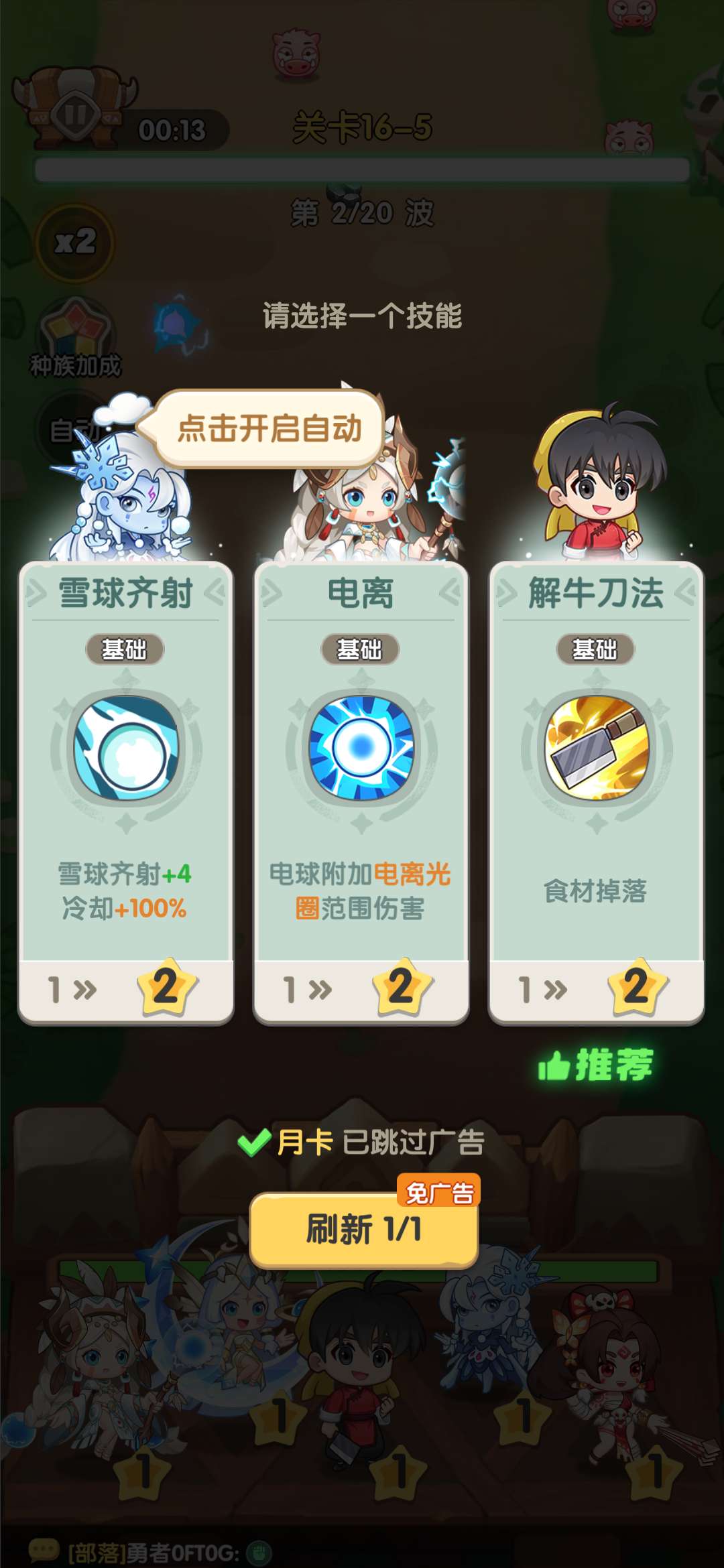Pause the game with the pause button
This screenshot has width=724, height=1568.
[74, 114]
